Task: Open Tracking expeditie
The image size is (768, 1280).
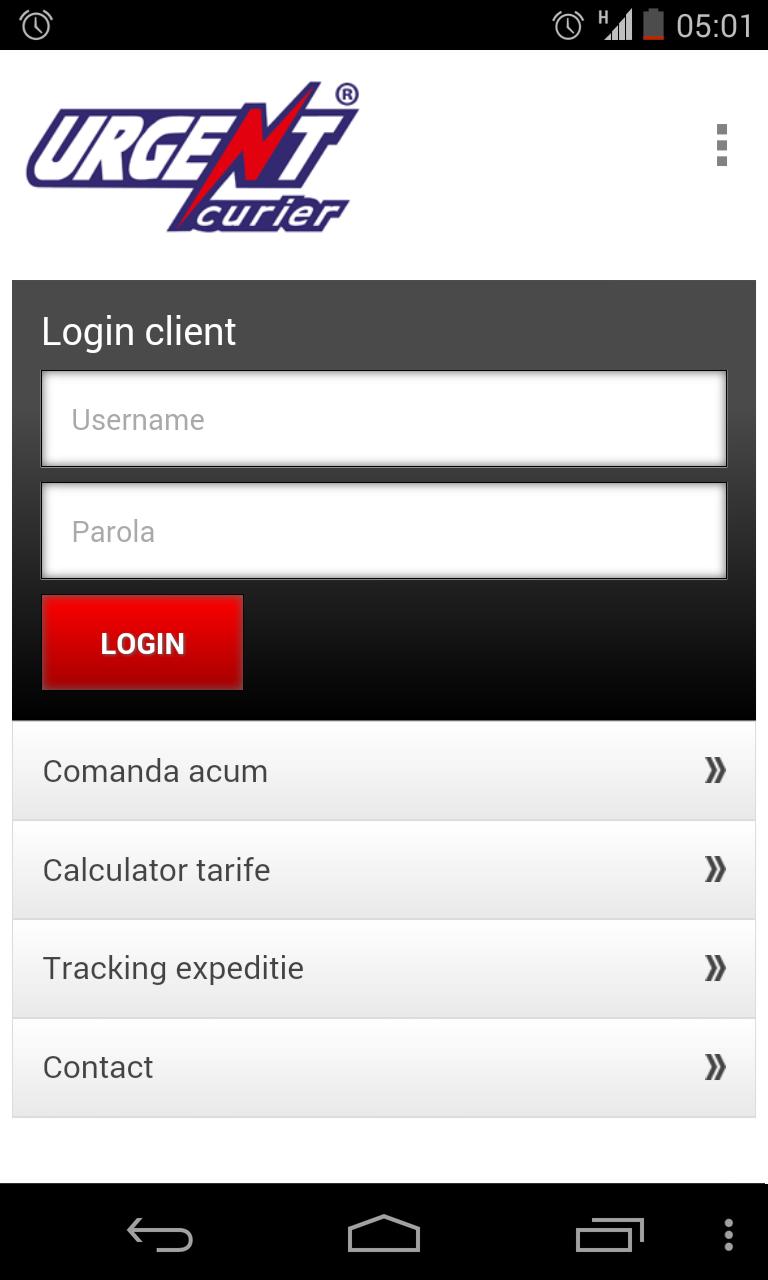Action: click(x=383, y=968)
